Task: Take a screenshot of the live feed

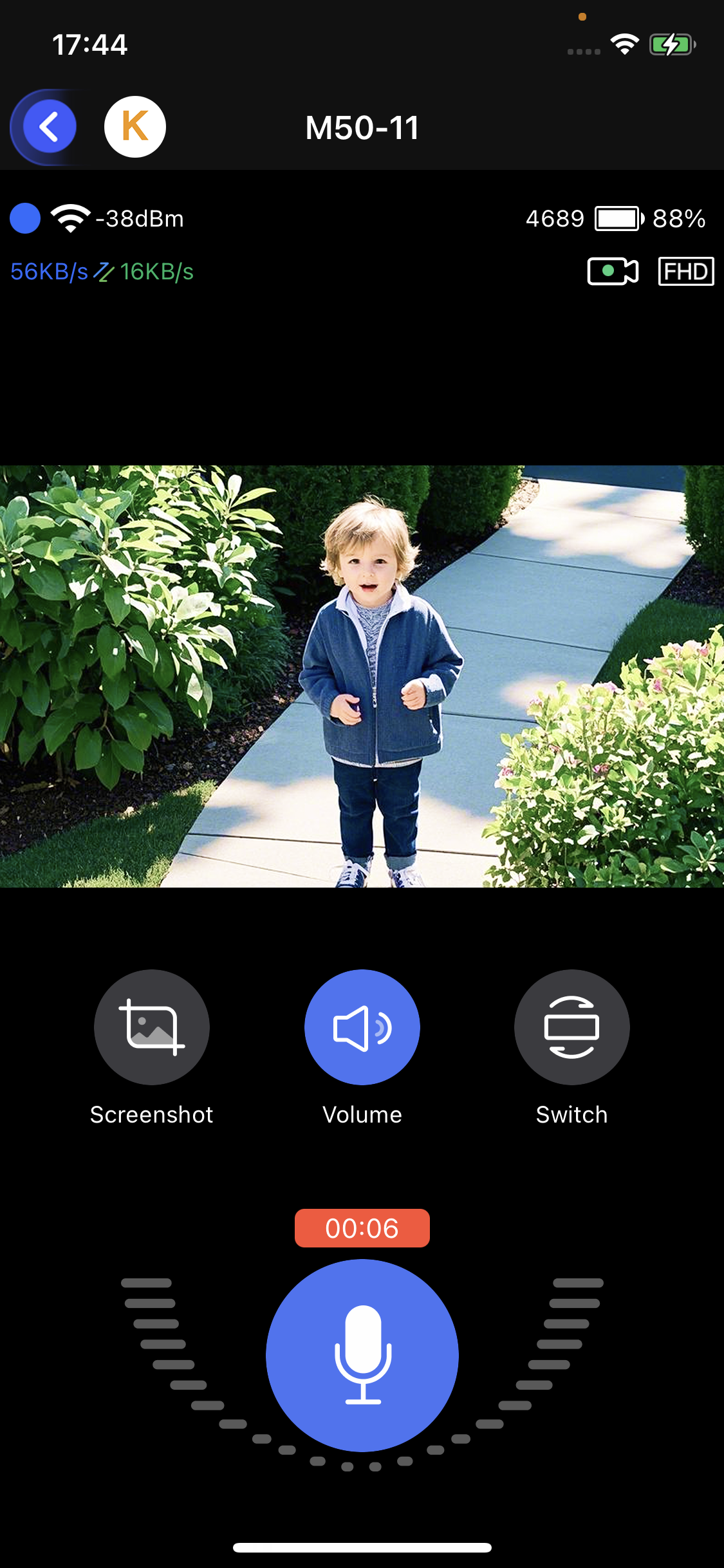Action: coord(152,1027)
